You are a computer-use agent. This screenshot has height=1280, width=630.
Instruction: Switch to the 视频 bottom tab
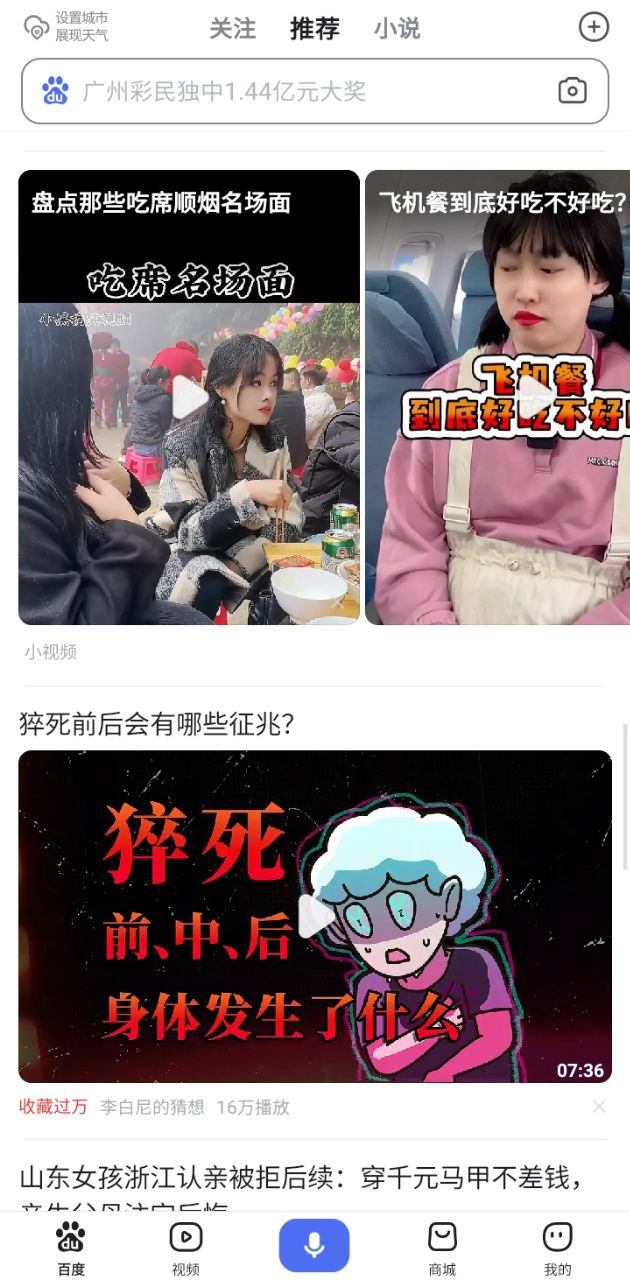(x=186, y=1248)
